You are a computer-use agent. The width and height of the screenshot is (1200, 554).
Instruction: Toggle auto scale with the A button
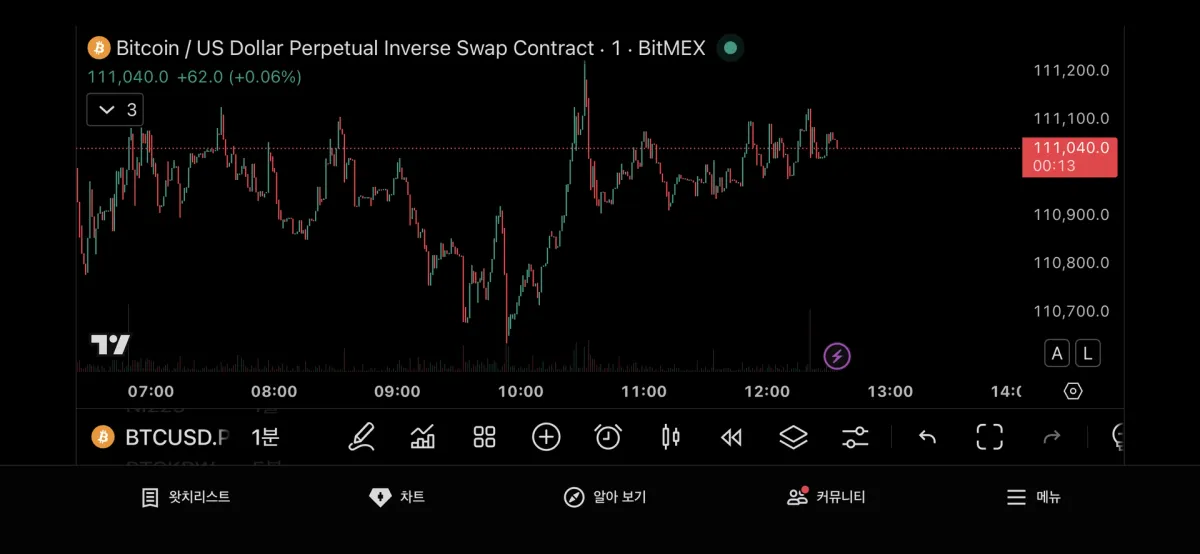click(x=1057, y=352)
